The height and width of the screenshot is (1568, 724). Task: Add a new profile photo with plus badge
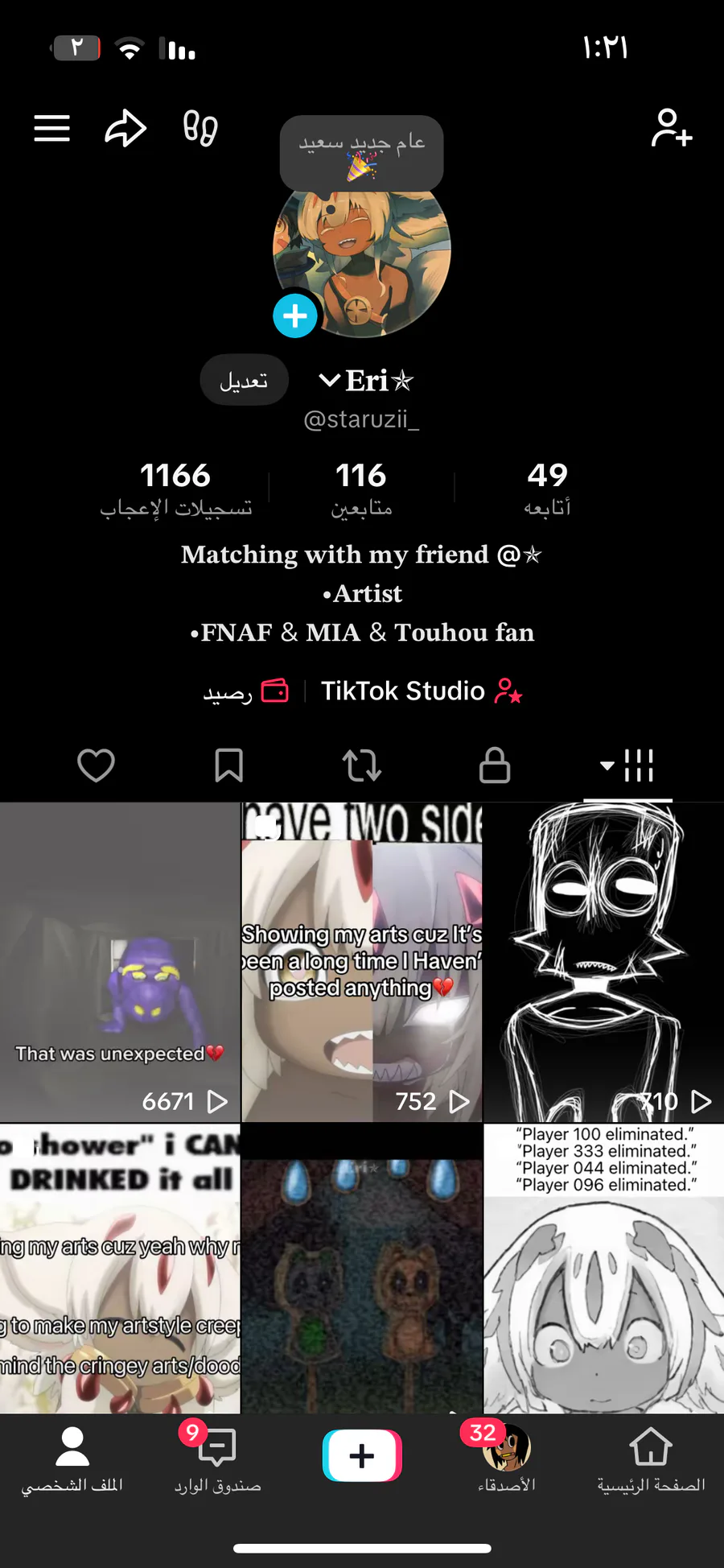pos(295,316)
